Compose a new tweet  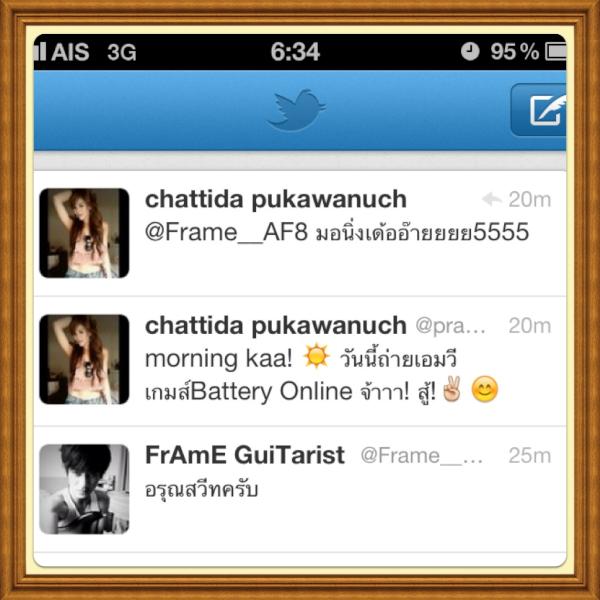[543, 109]
